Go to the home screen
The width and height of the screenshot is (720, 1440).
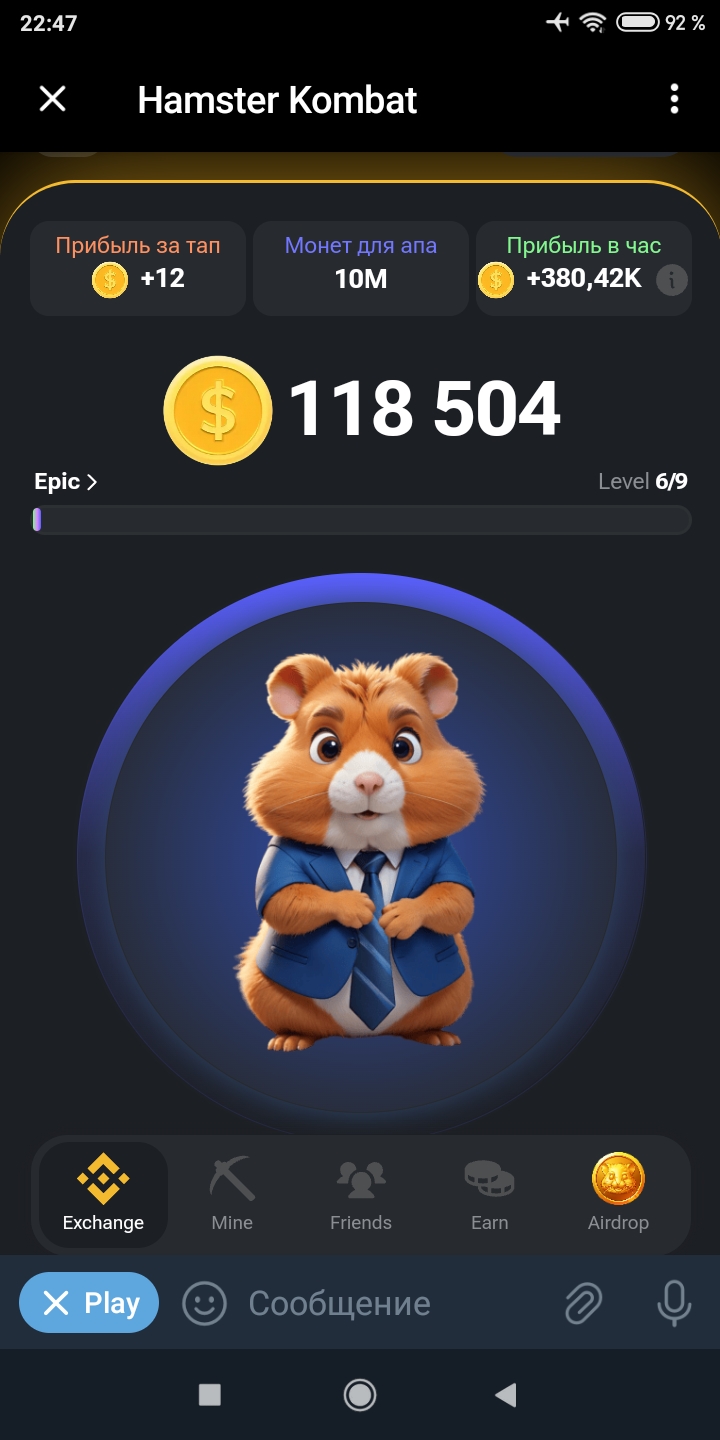[360, 1395]
